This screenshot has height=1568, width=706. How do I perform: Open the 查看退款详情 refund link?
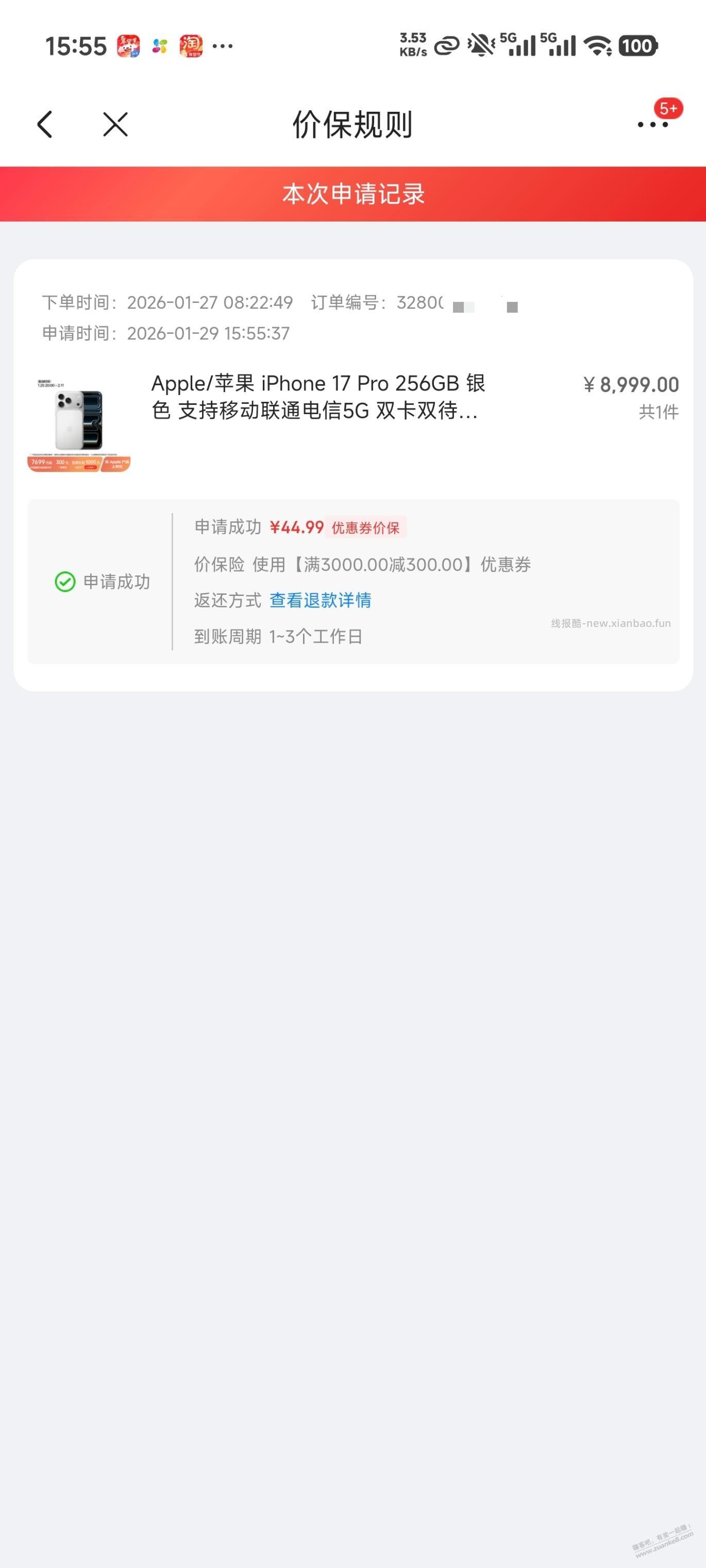click(x=321, y=600)
